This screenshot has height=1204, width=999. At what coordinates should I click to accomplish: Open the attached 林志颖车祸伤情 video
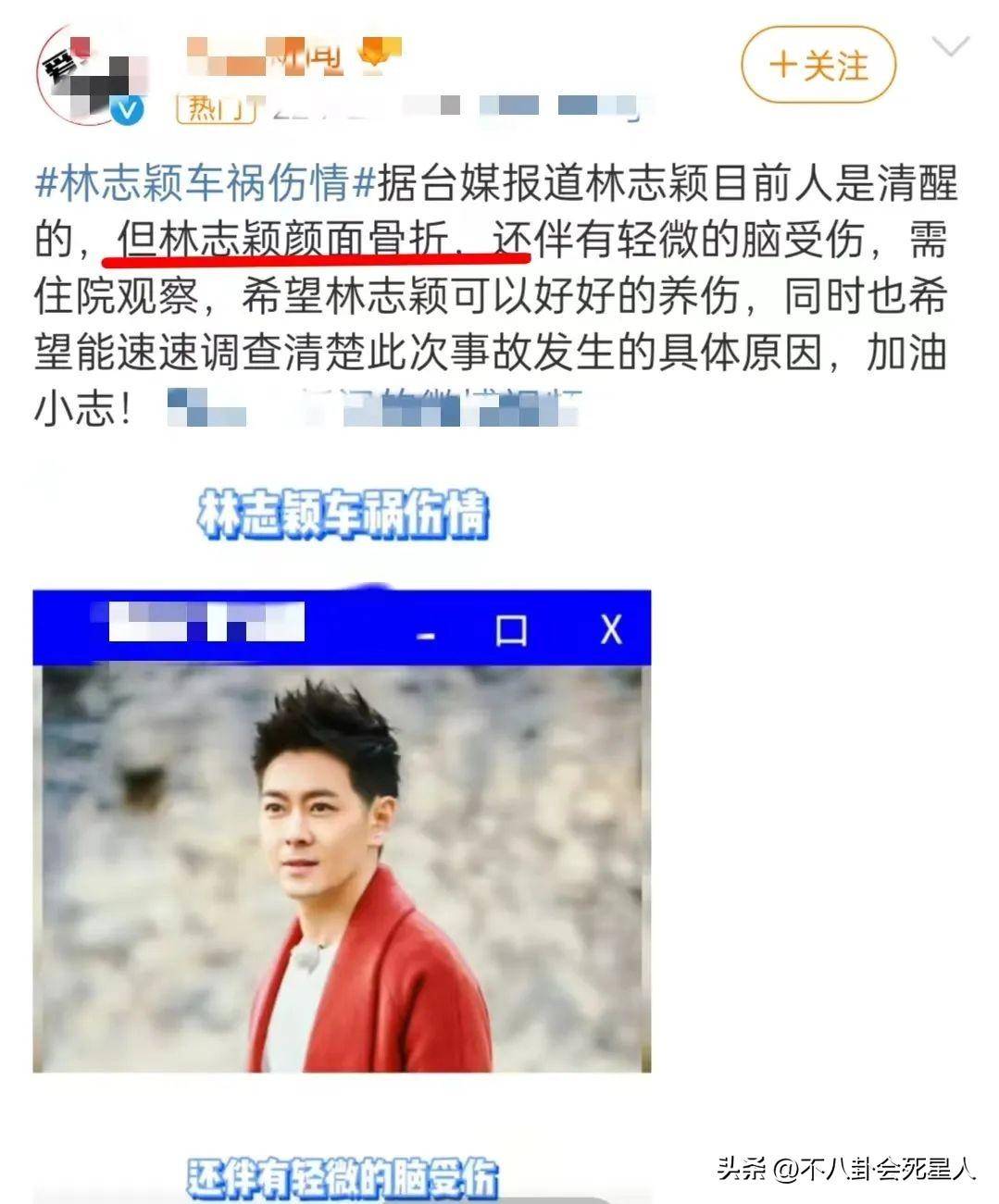pyautogui.click(x=342, y=833)
